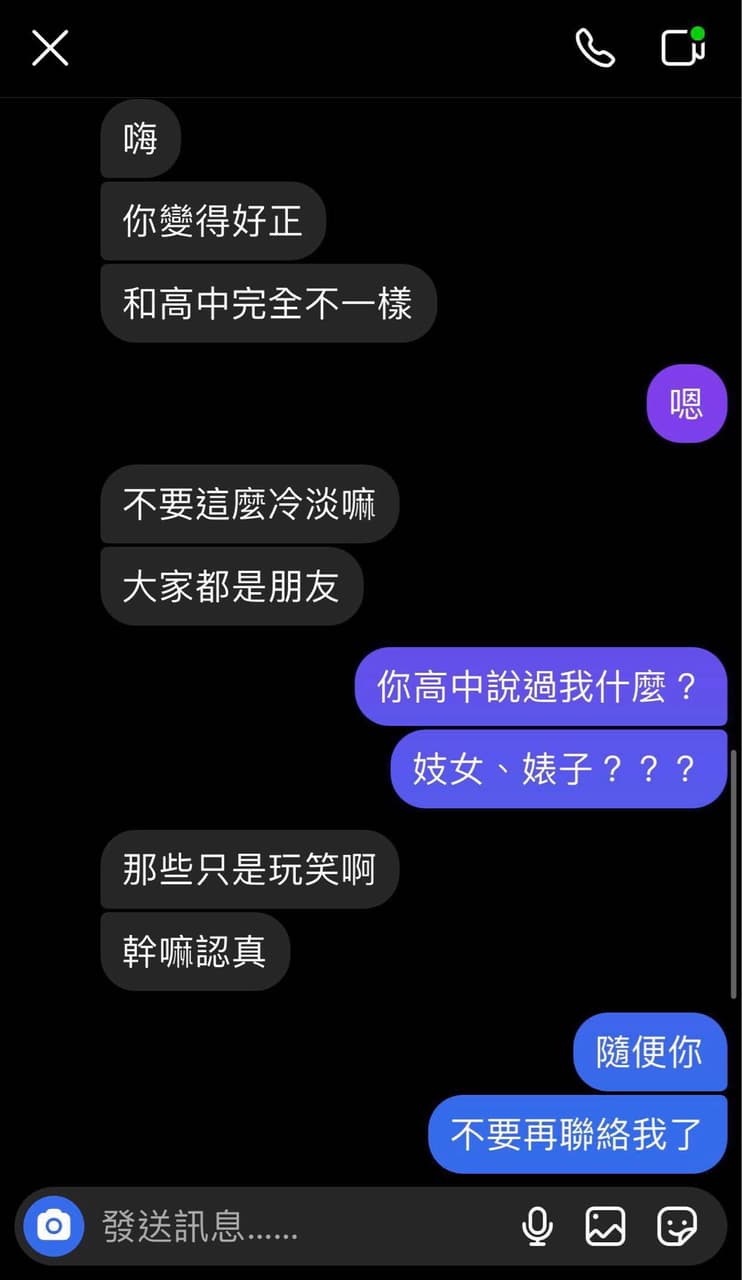Start a video call
This screenshot has height=1280, width=742.
tap(684, 46)
